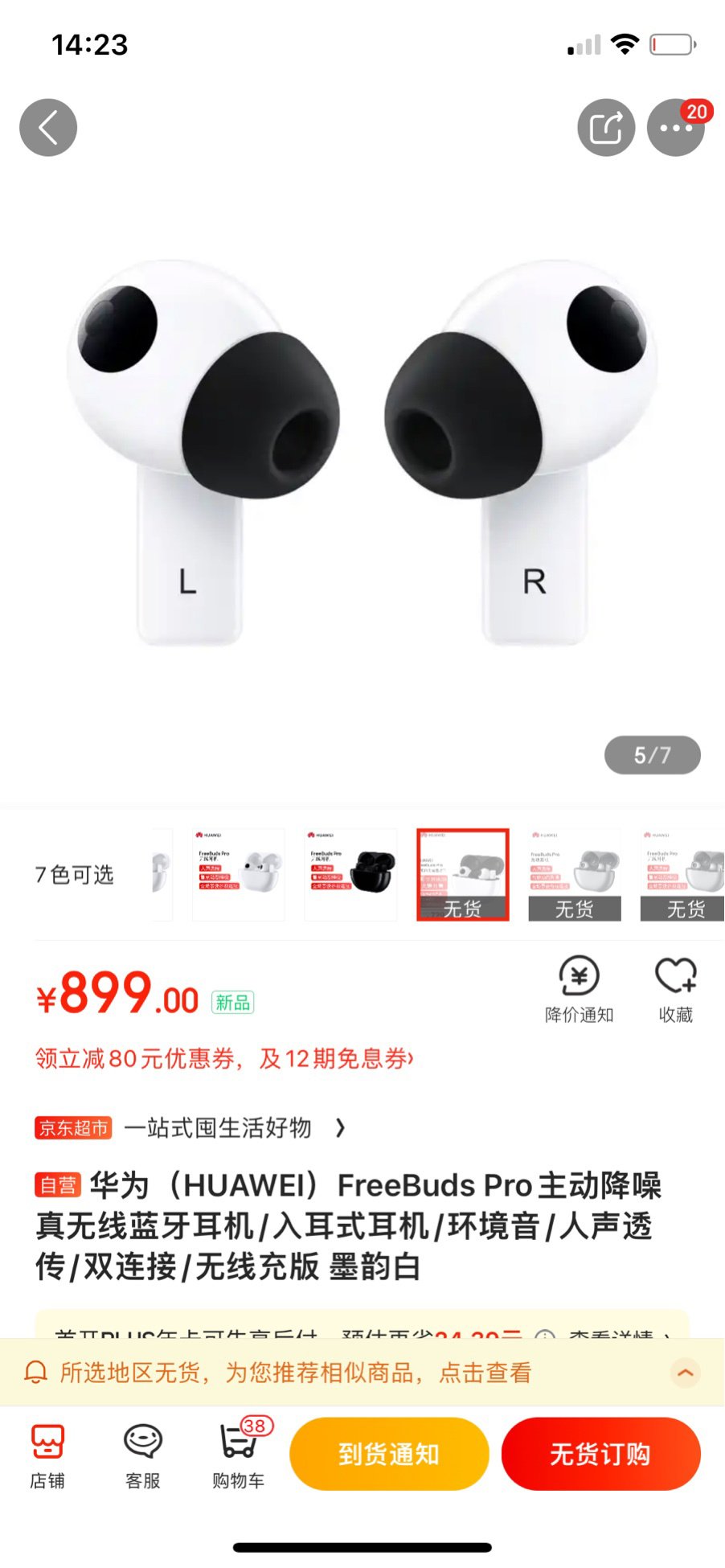The width and height of the screenshot is (725, 1568).
Task: Open the share menu via share icon
Action: [x=606, y=127]
